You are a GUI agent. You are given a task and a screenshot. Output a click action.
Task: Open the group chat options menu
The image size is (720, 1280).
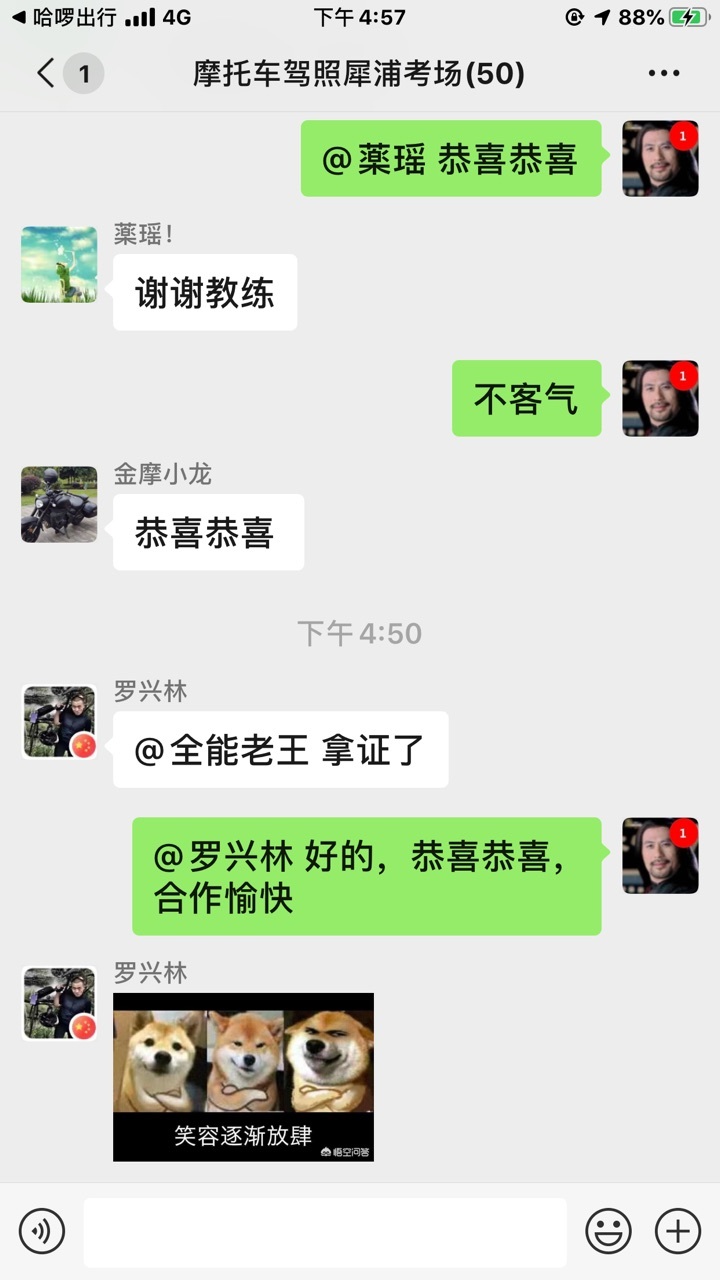click(664, 73)
